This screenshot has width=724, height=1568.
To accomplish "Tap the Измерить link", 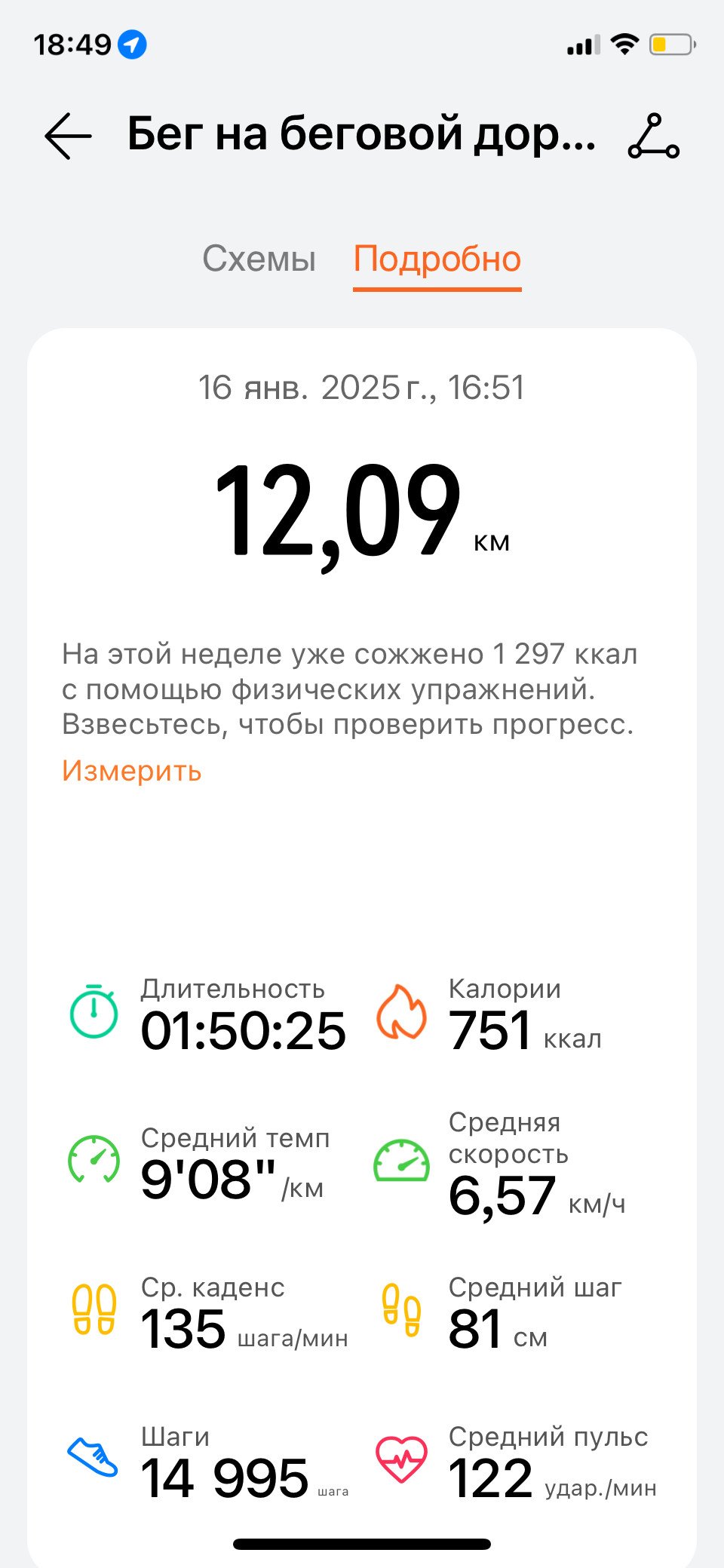I will point(132,771).
